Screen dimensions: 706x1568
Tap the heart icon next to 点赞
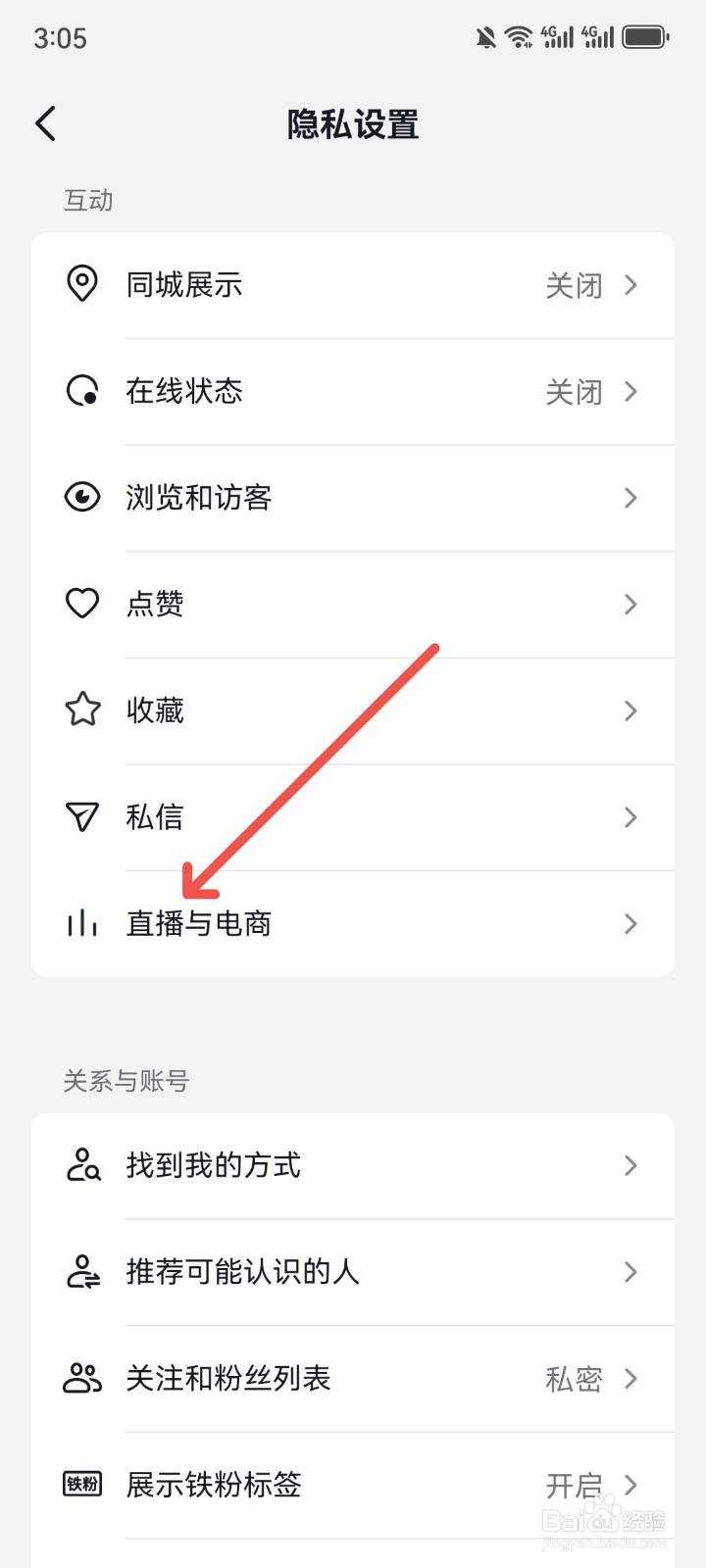(x=81, y=604)
